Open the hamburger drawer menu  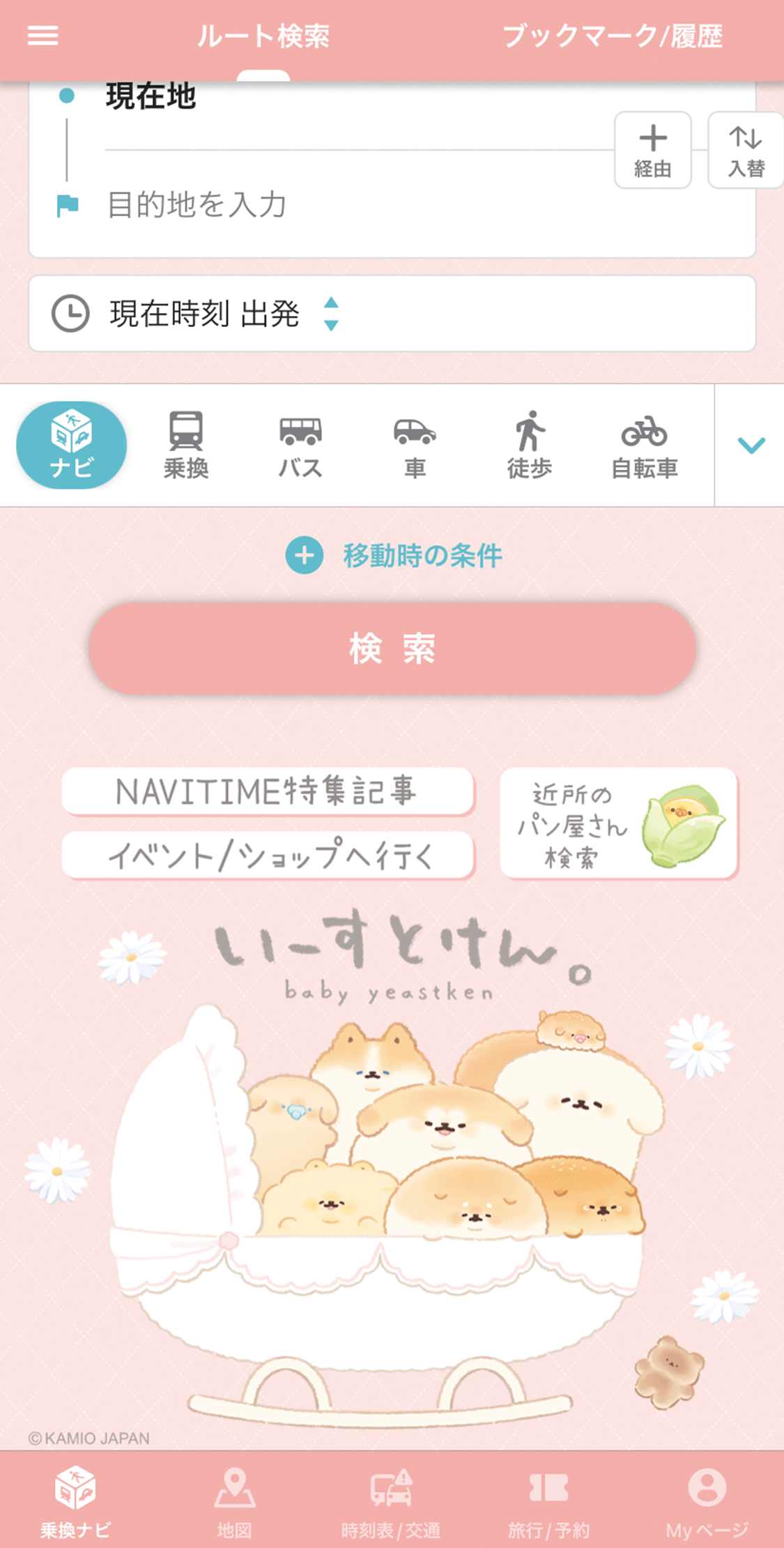click(43, 36)
